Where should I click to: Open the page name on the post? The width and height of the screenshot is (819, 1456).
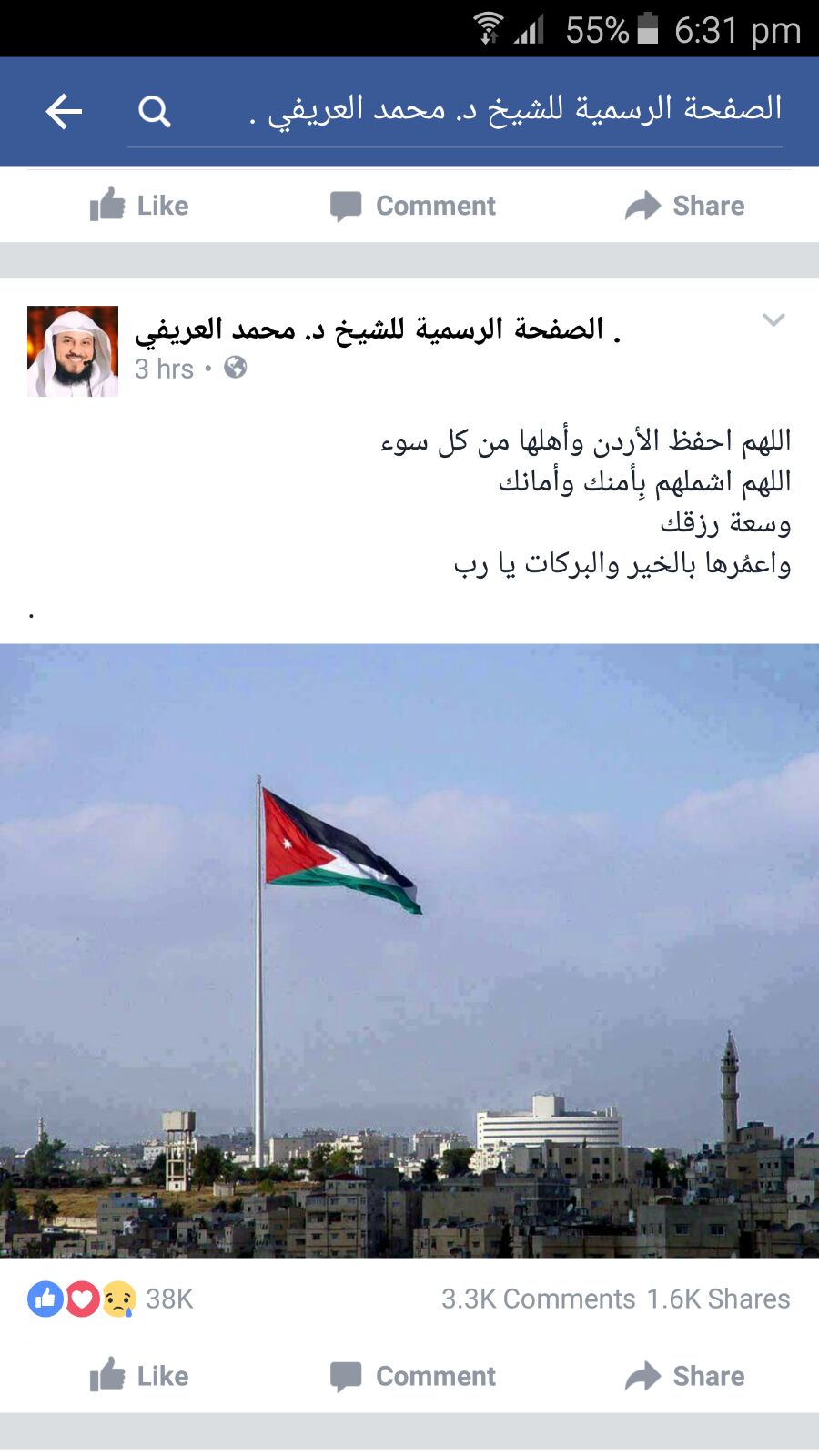click(377, 329)
